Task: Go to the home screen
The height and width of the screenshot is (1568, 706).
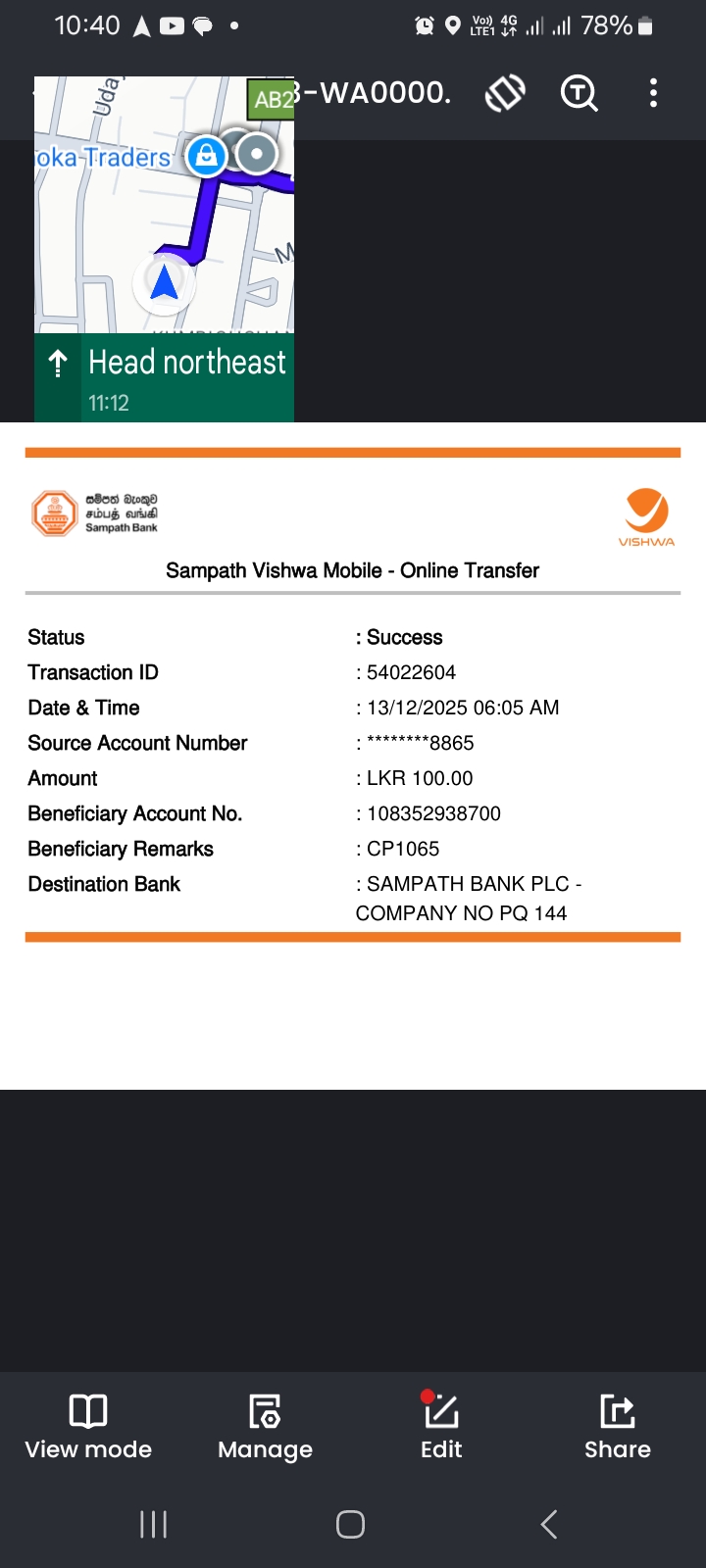Action: pos(350,1524)
